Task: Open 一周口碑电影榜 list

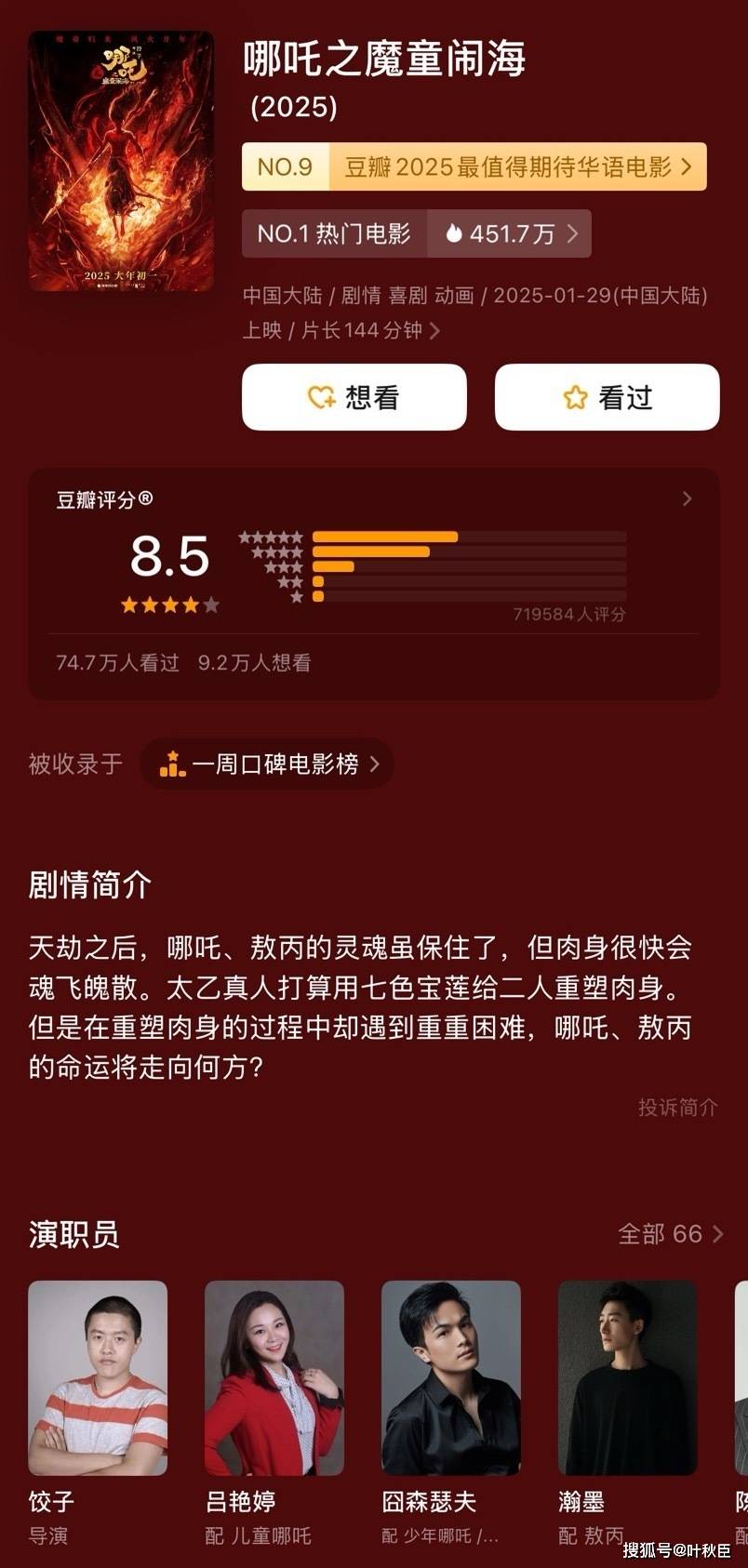Action: point(267,764)
